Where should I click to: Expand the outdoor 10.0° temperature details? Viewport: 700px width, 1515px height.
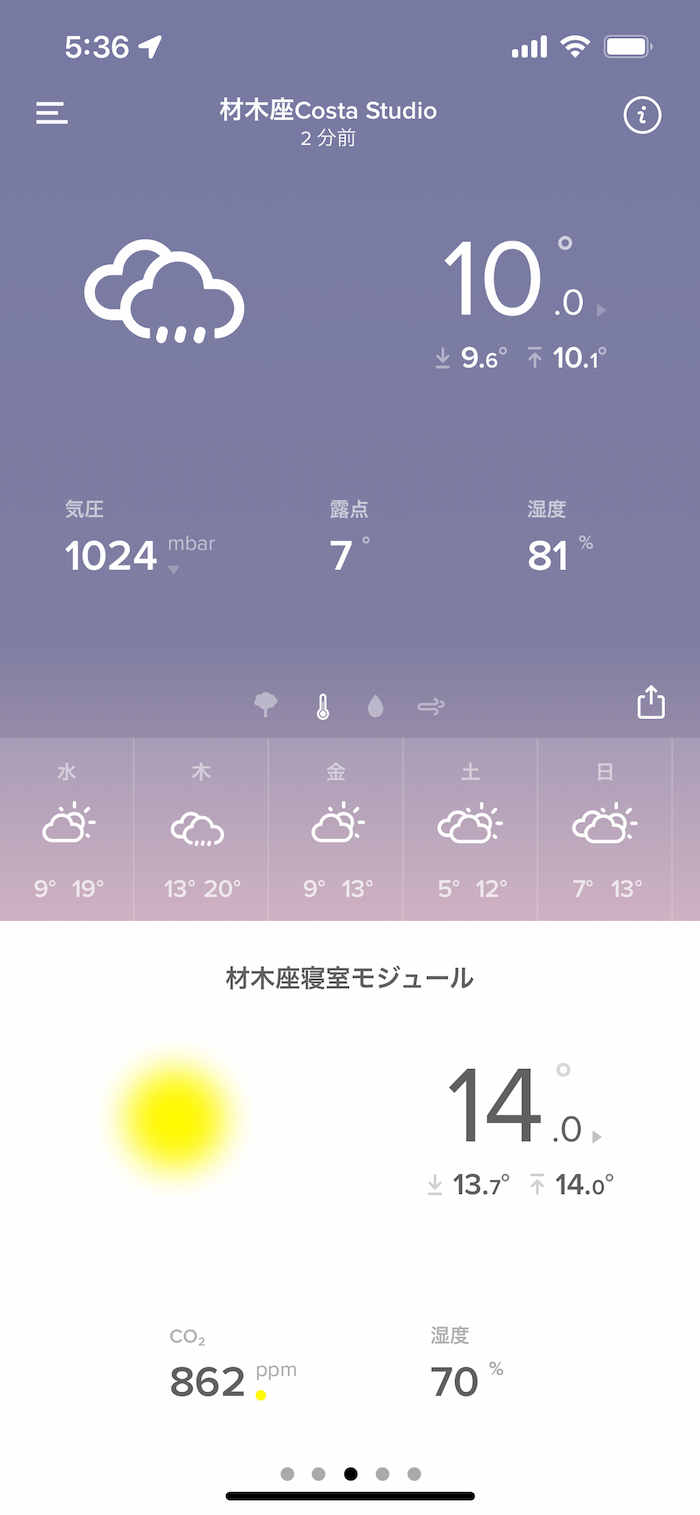pyautogui.click(x=601, y=310)
